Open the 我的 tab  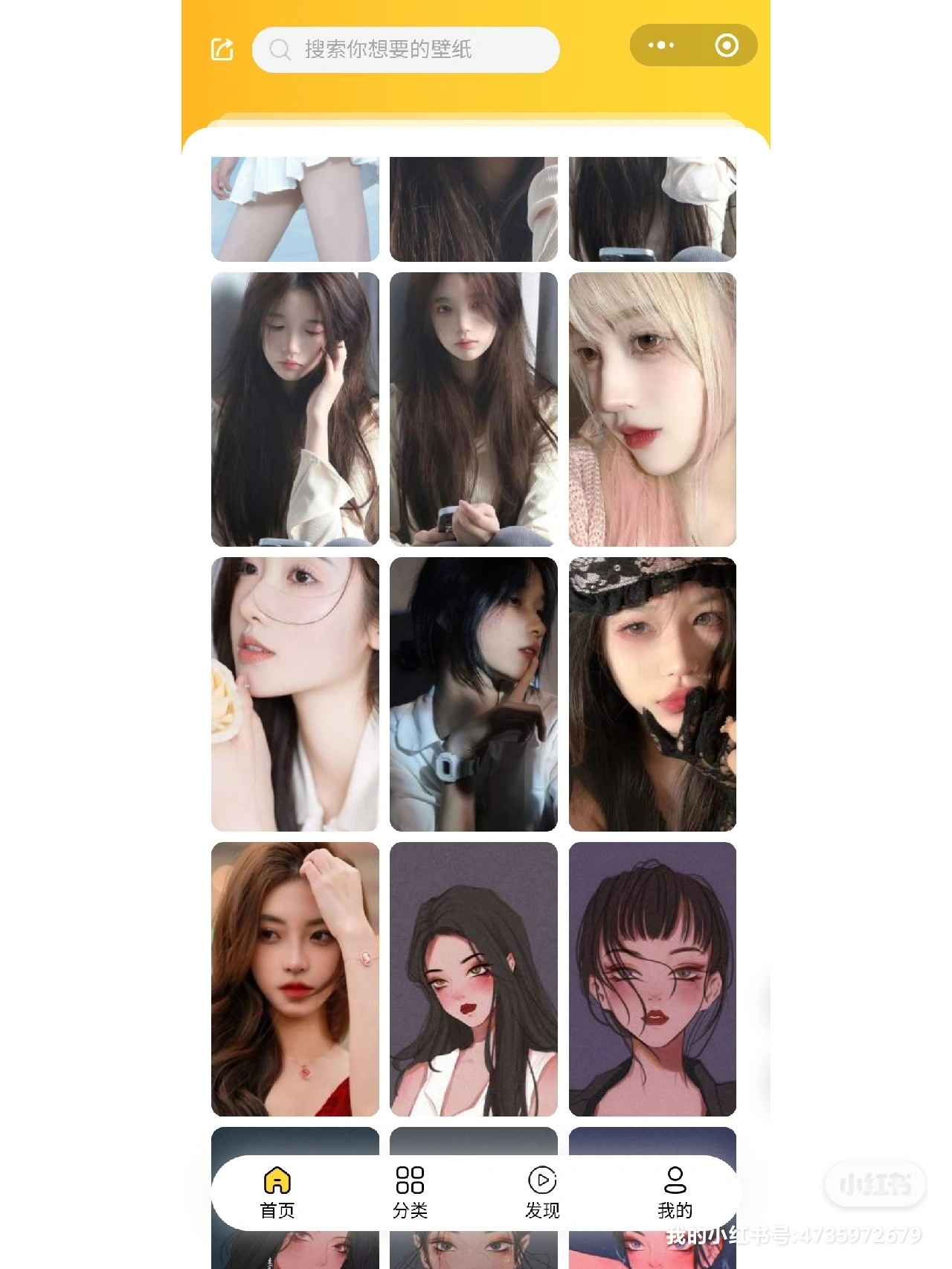click(675, 1192)
